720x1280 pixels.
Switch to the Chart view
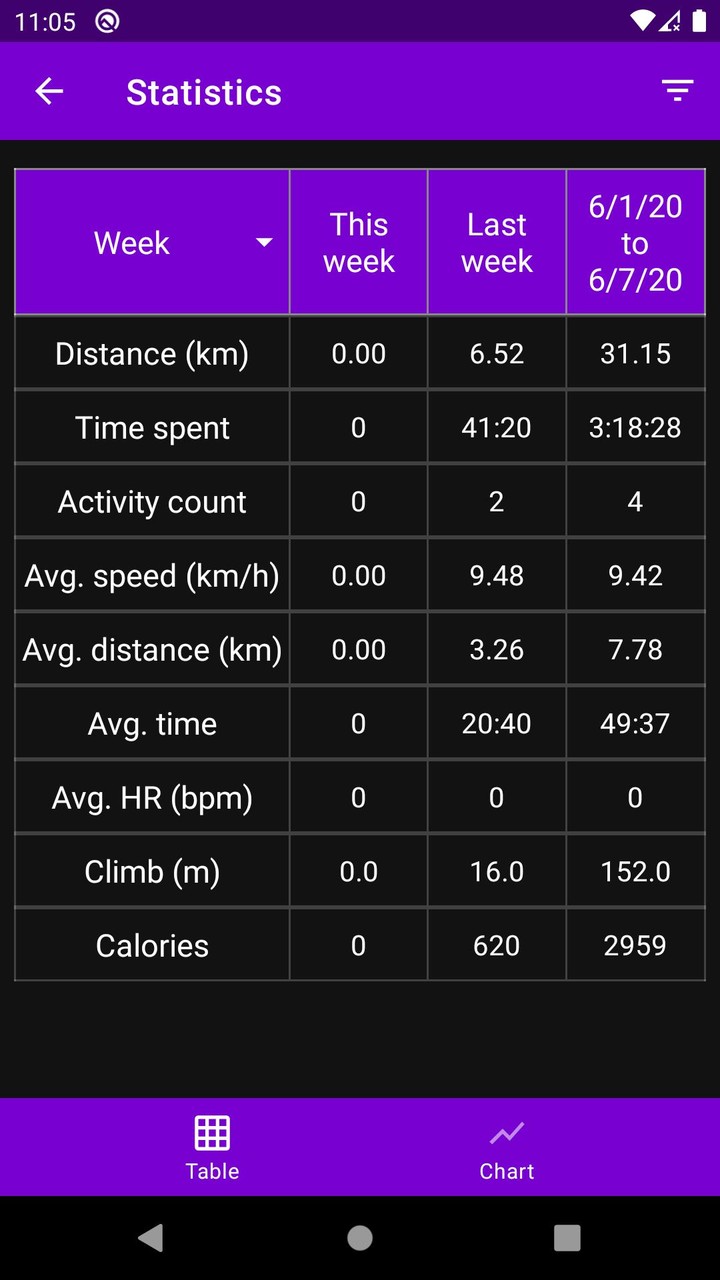tap(506, 1146)
